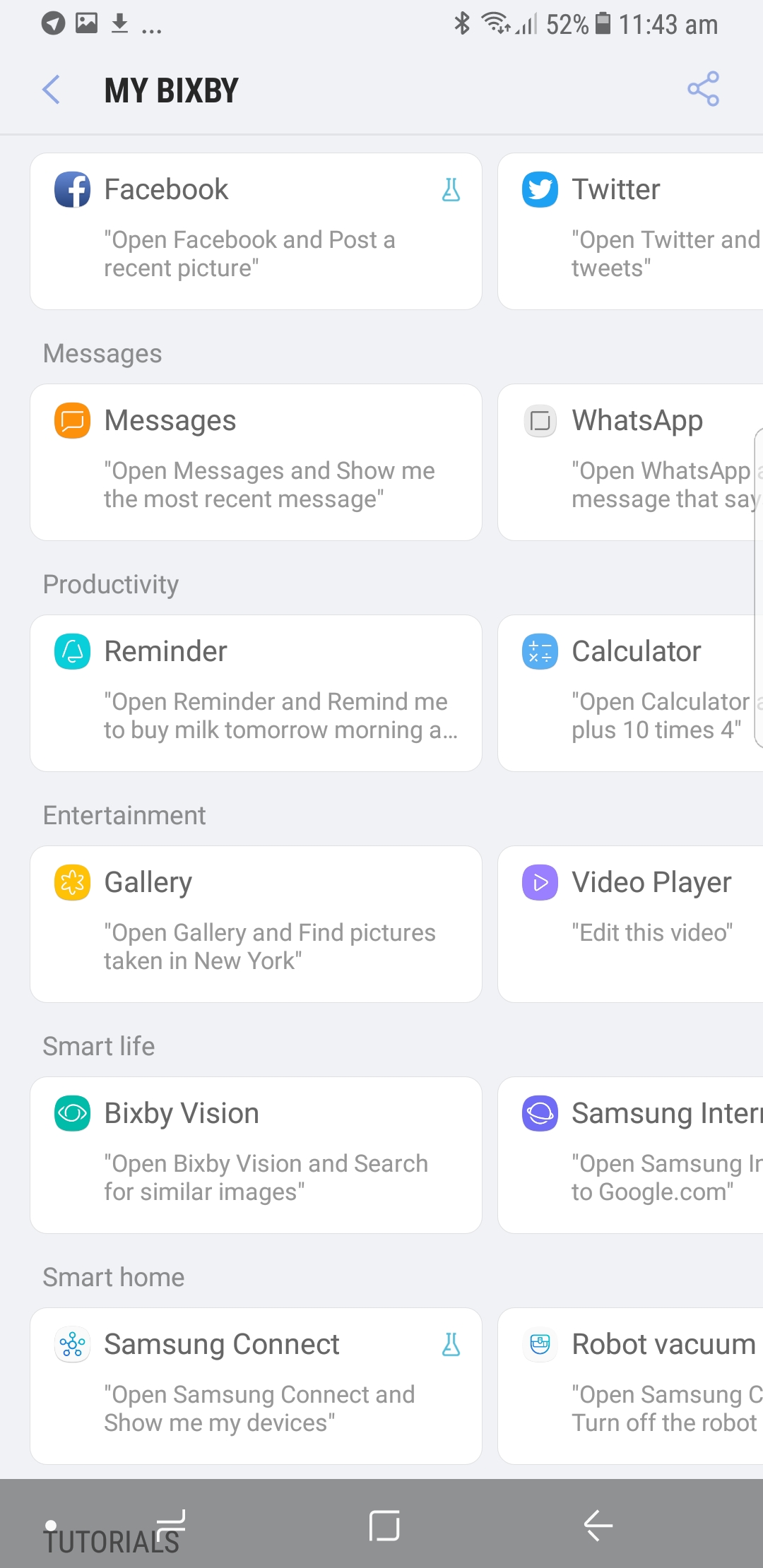Open the Video Player card
Viewport: 763px width, 1568px height.
[x=630, y=924]
